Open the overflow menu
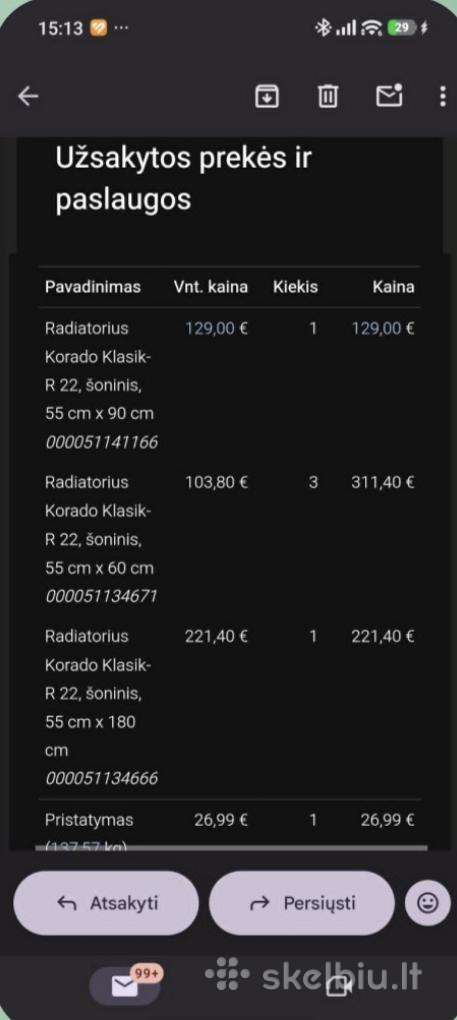 click(x=443, y=96)
